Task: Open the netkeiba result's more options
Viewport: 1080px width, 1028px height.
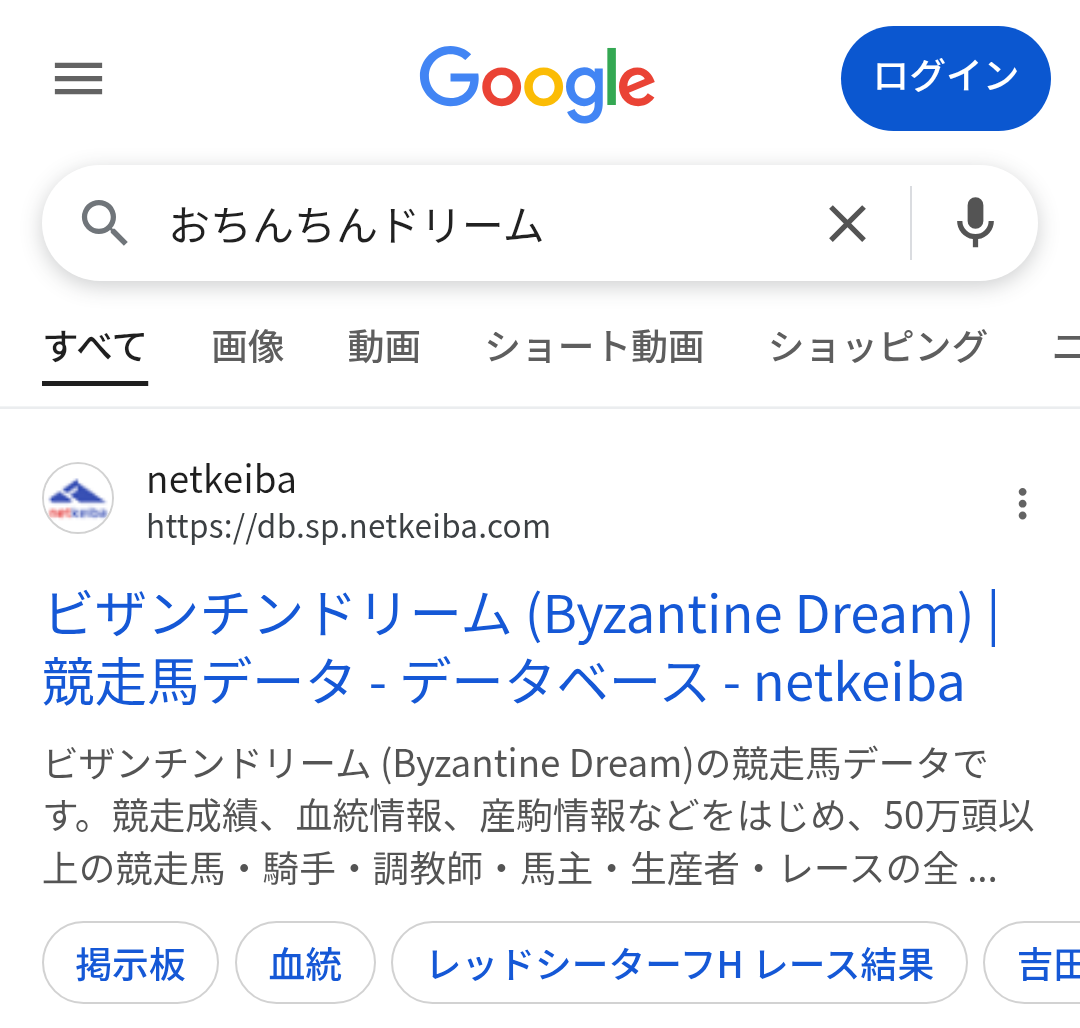Action: pos(1022,504)
